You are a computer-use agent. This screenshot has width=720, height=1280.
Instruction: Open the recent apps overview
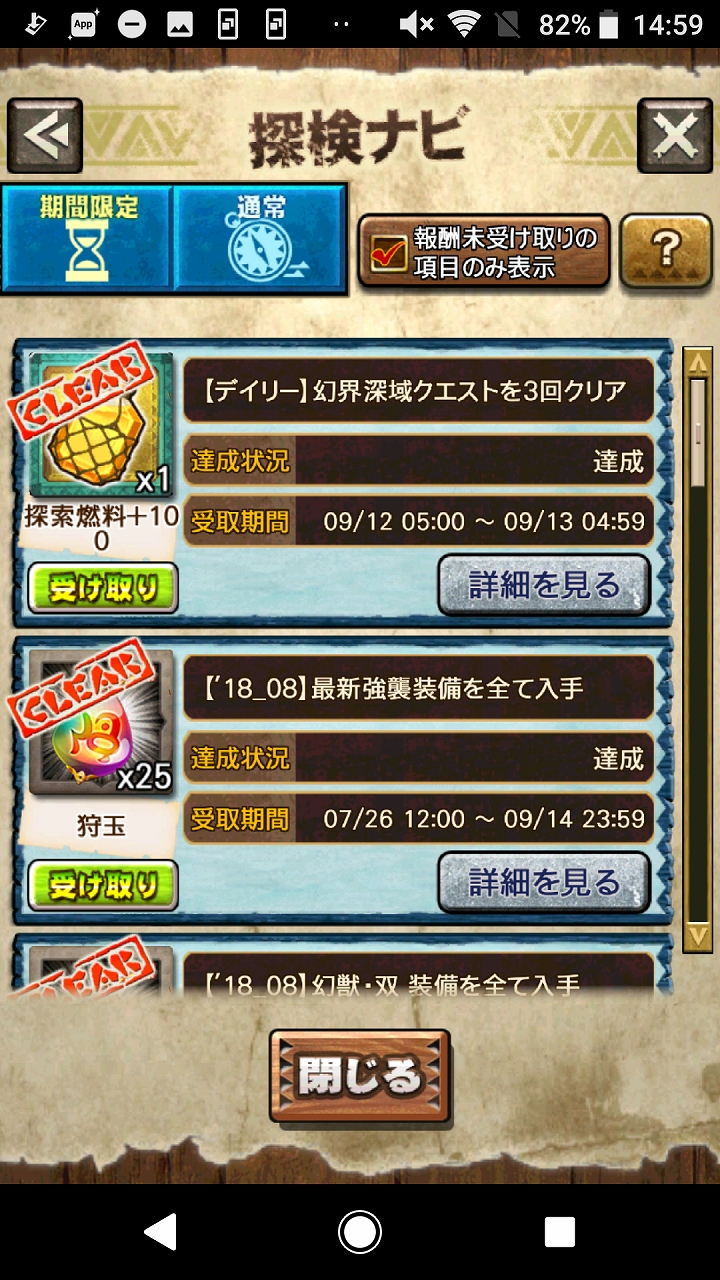point(559,1232)
